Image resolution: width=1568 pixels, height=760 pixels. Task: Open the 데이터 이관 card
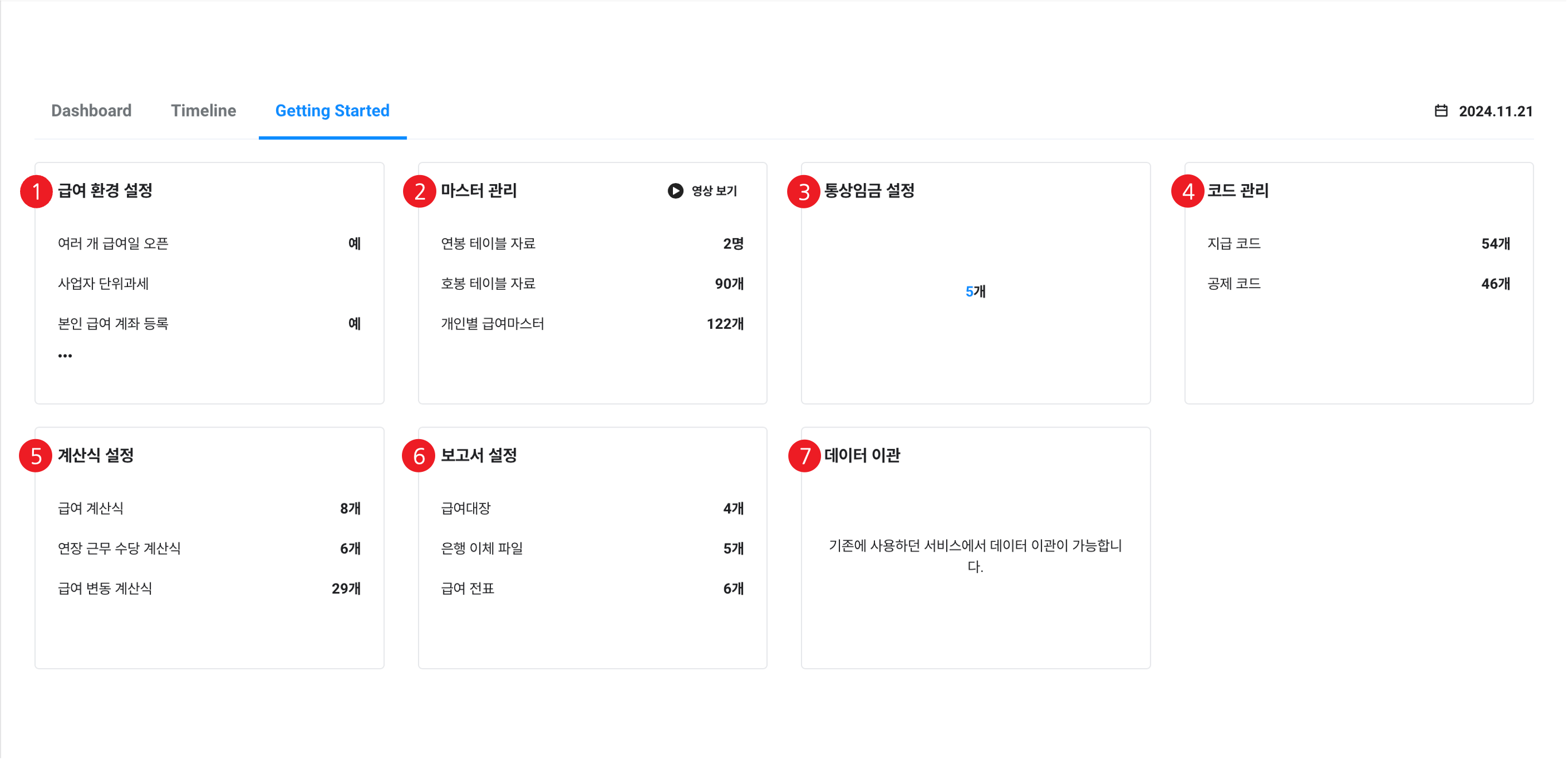(862, 456)
